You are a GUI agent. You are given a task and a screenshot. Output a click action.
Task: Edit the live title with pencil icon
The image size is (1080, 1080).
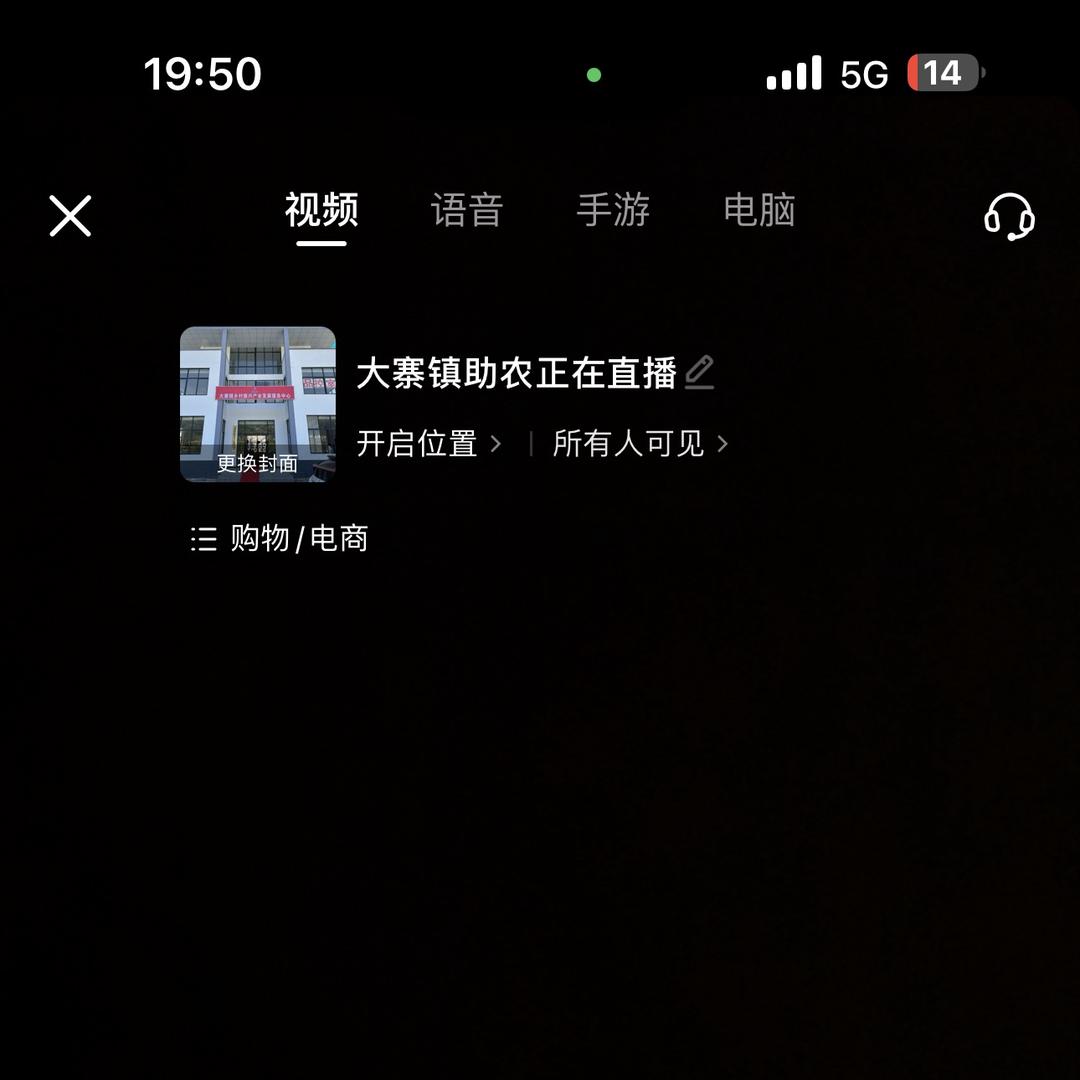point(699,373)
